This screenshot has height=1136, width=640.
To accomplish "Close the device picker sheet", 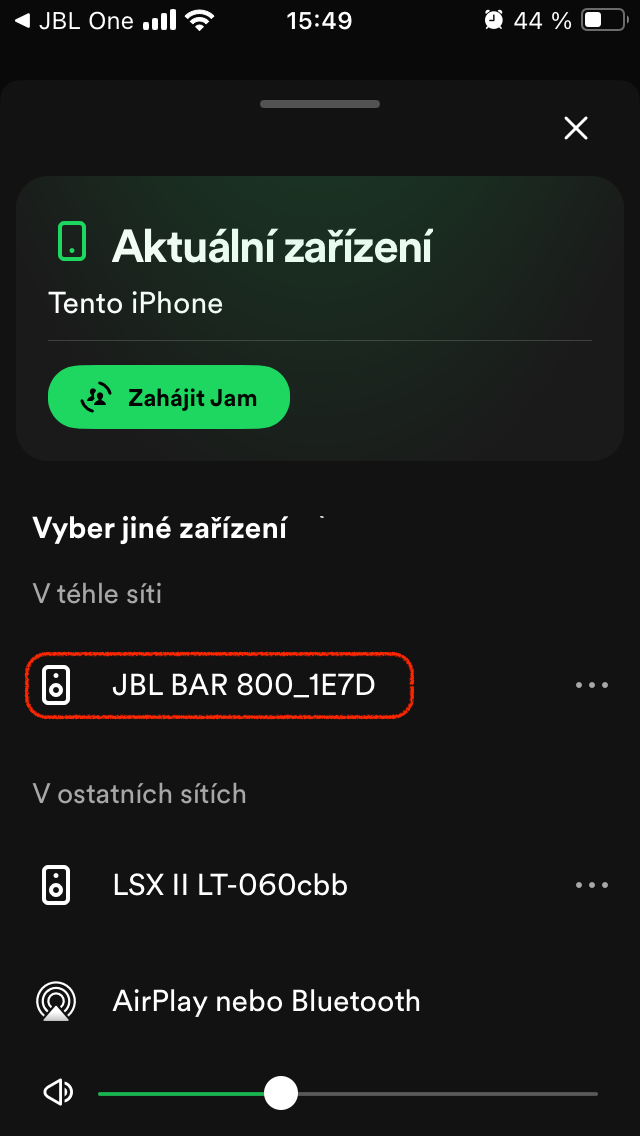I will pyautogui.click(x=576, y=128).
